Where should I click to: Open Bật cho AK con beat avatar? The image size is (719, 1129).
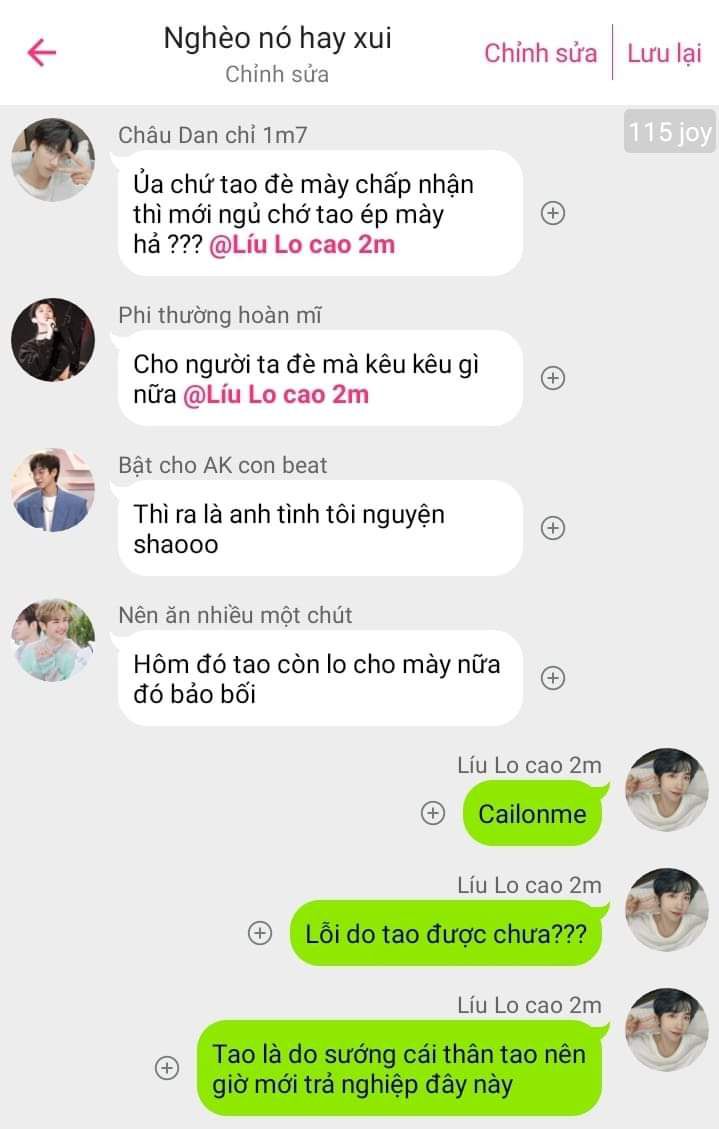(53, 490)
